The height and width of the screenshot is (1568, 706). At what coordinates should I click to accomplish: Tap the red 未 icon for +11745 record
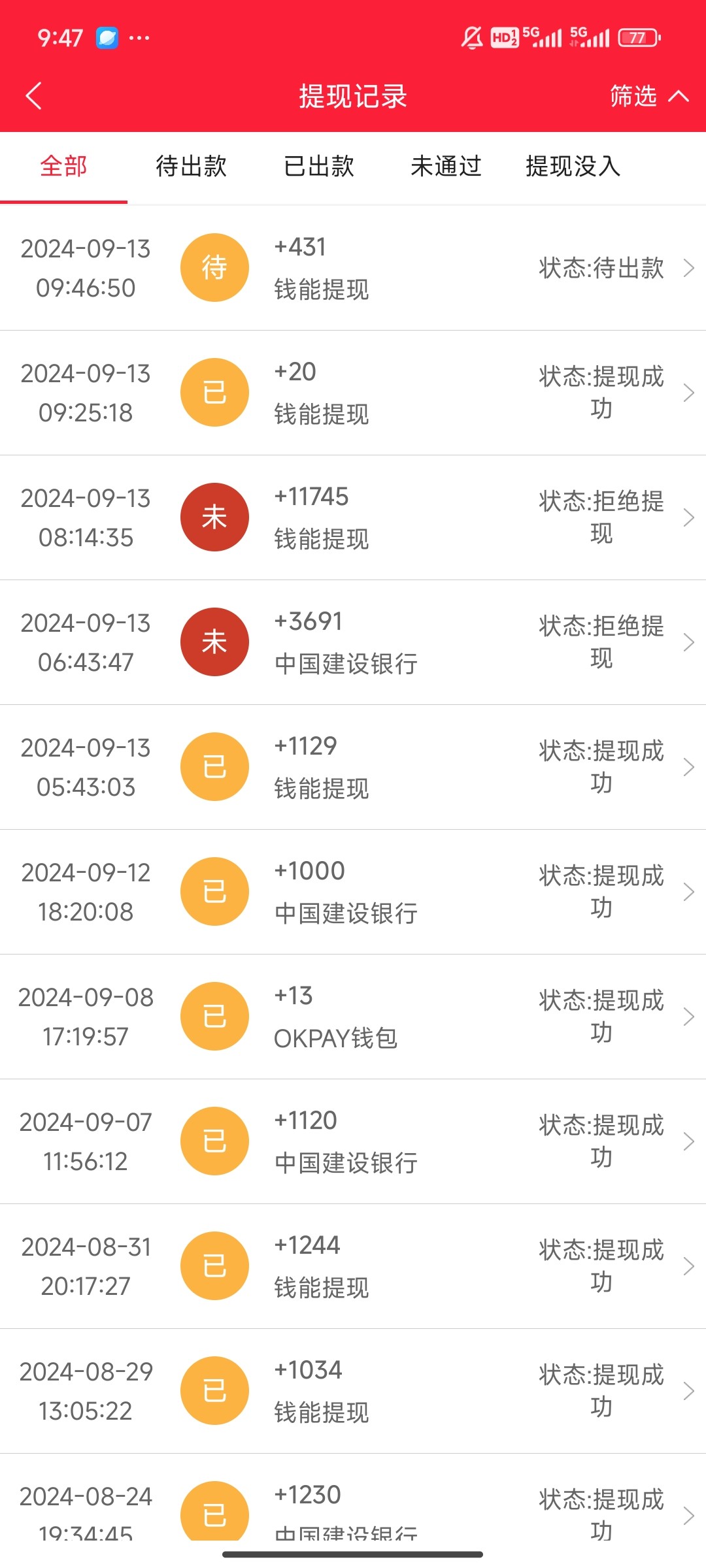point(215,517)
